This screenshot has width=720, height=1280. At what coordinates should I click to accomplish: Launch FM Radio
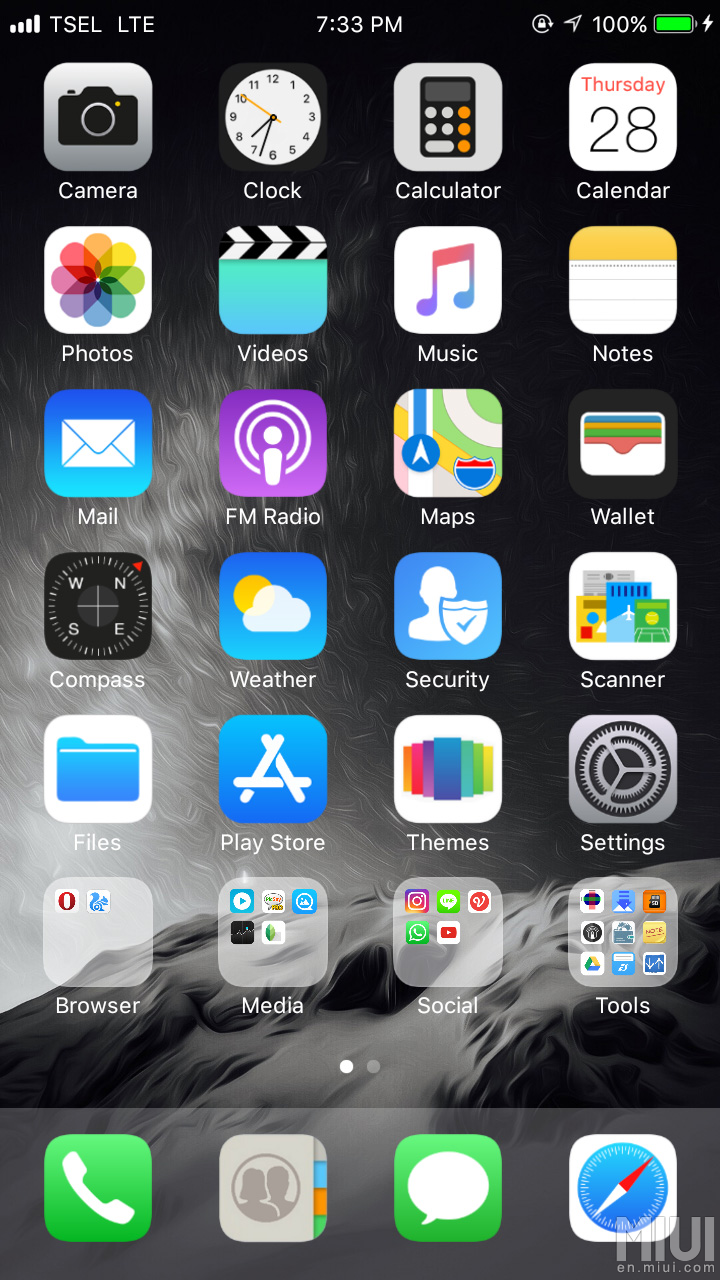[x=273, y=443]
